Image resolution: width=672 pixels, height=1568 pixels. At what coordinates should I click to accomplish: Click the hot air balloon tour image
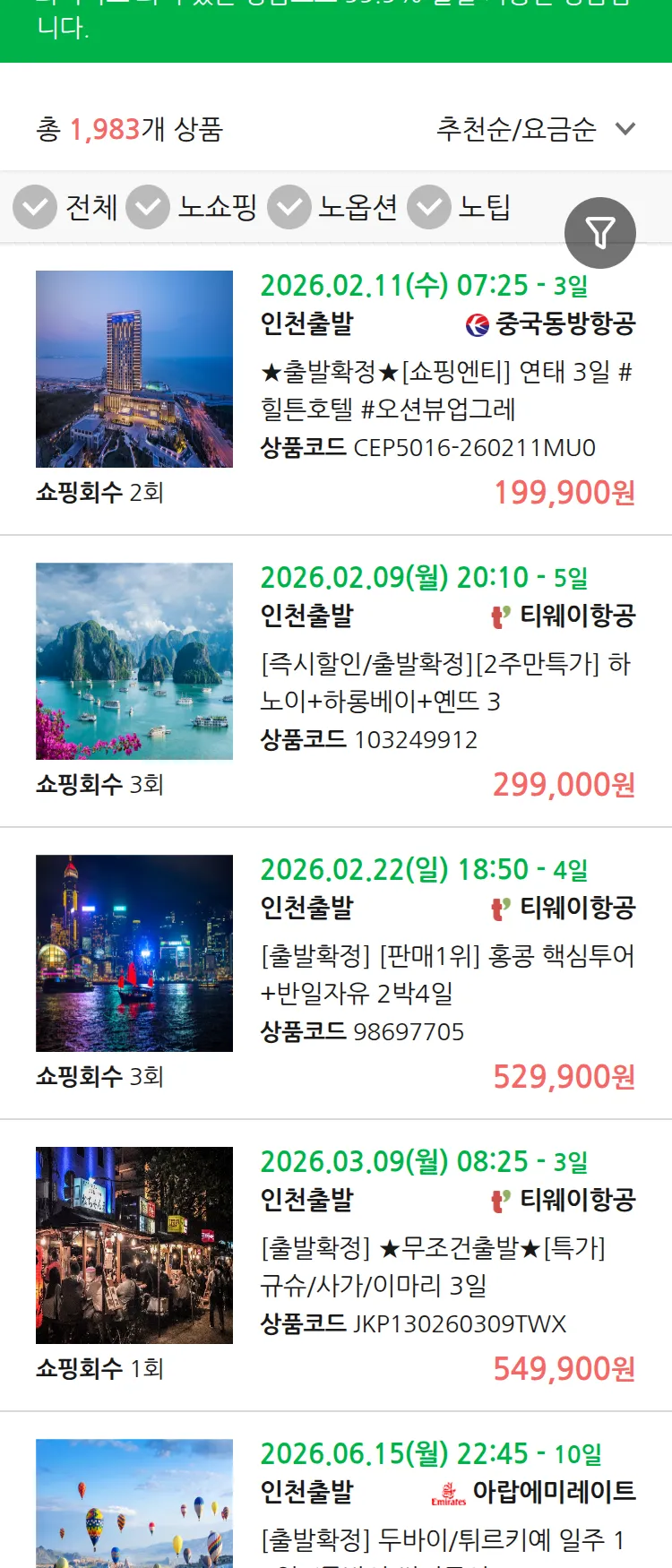click(134, 1503)
